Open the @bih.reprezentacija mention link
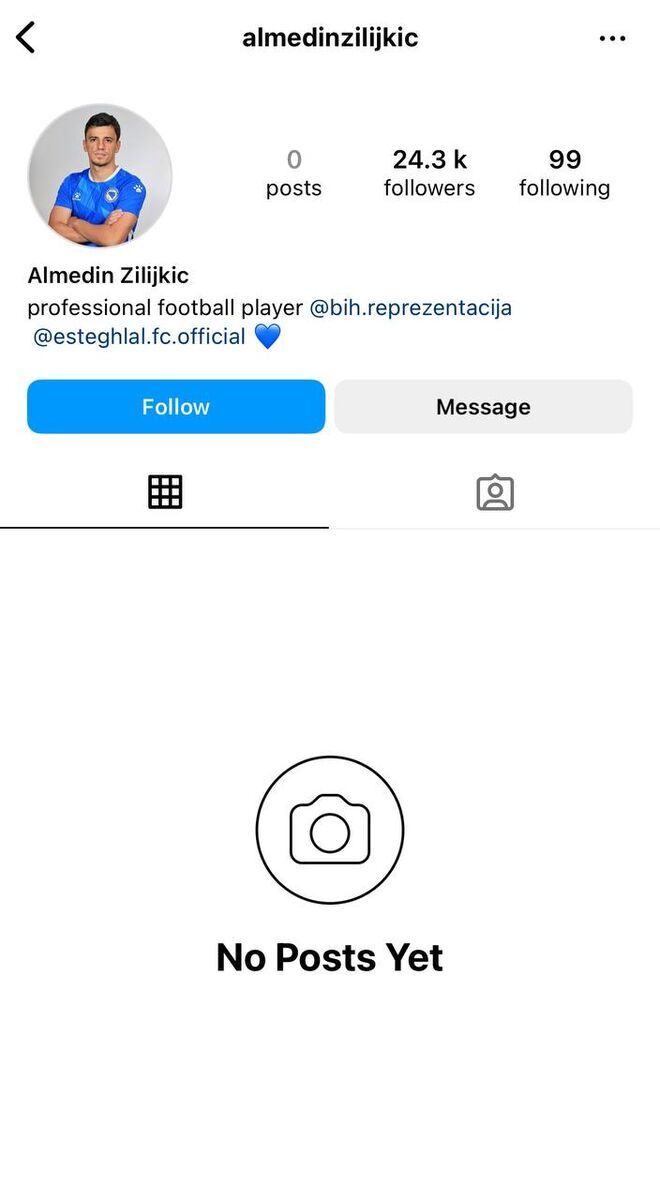The width and height of the screenshot is (660, 1200). click(x=410, y=308)
